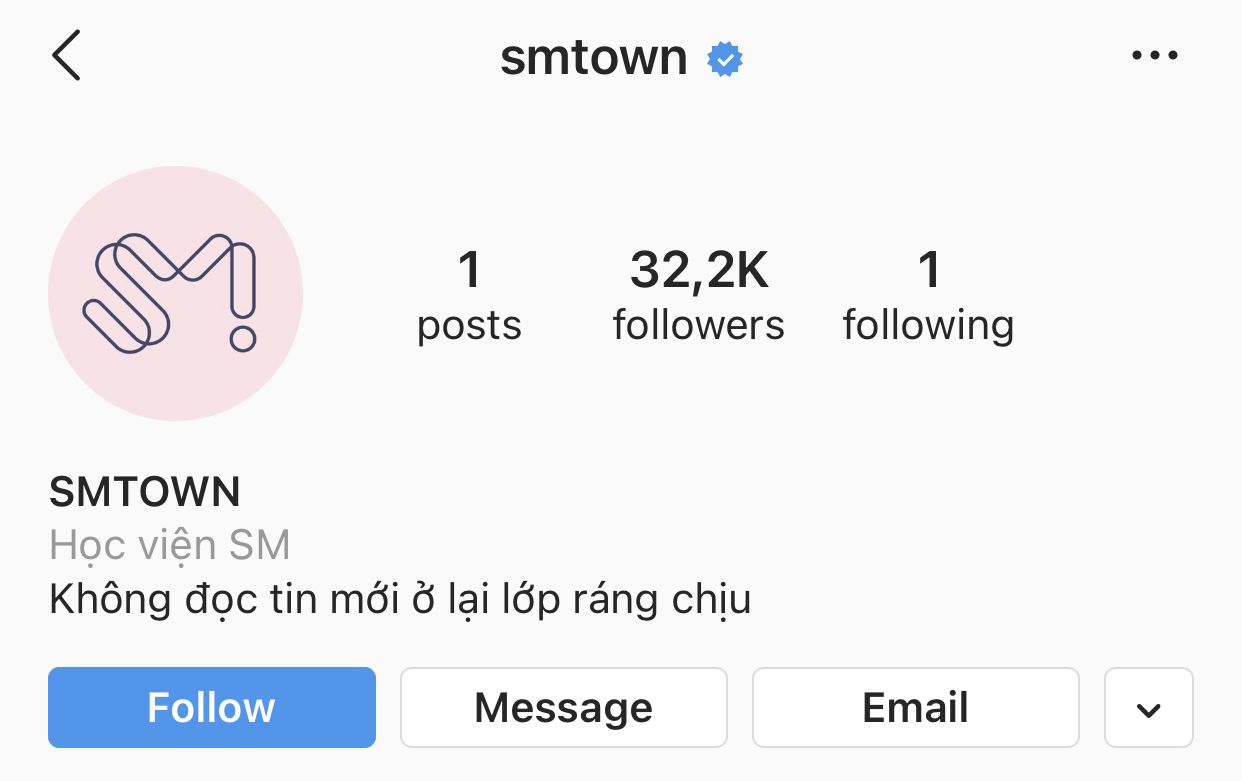Follow the smtown account
The height and width of the screenshot is (781, 1242).
click(x=211, y=707)
